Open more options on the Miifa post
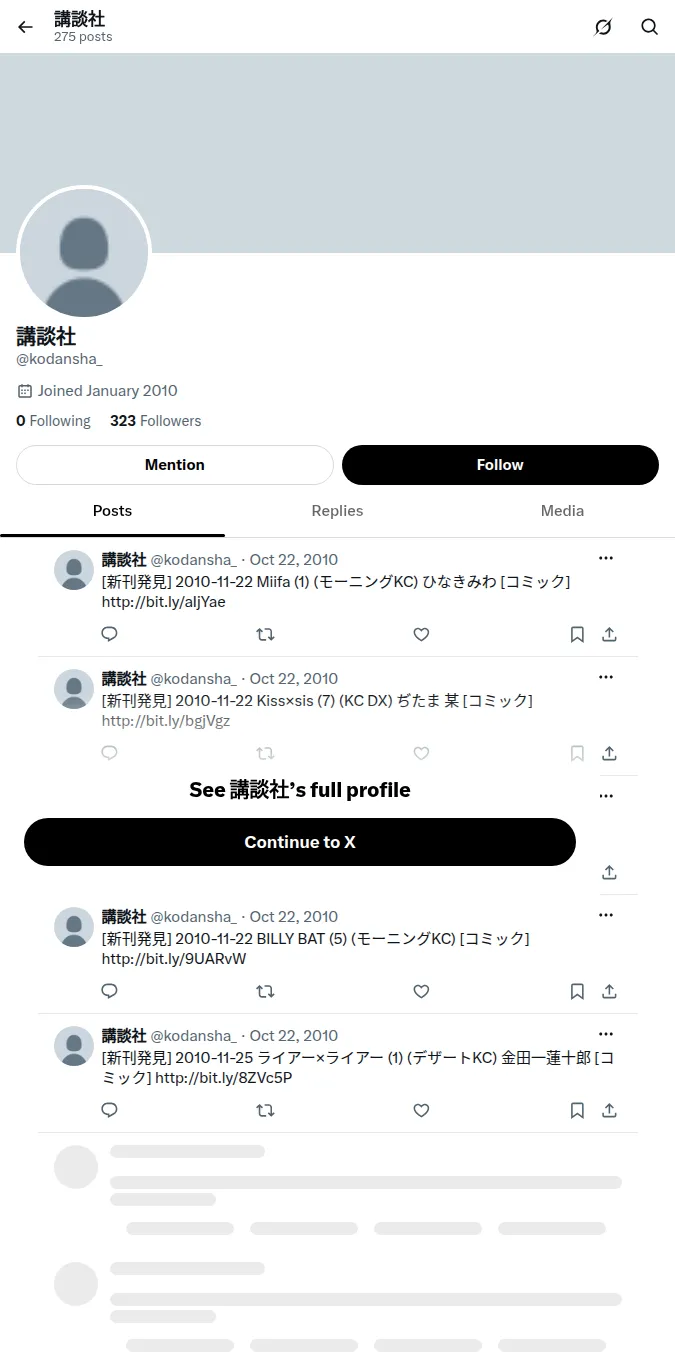Screen dimensions: 675x1367 pos(606,558)
